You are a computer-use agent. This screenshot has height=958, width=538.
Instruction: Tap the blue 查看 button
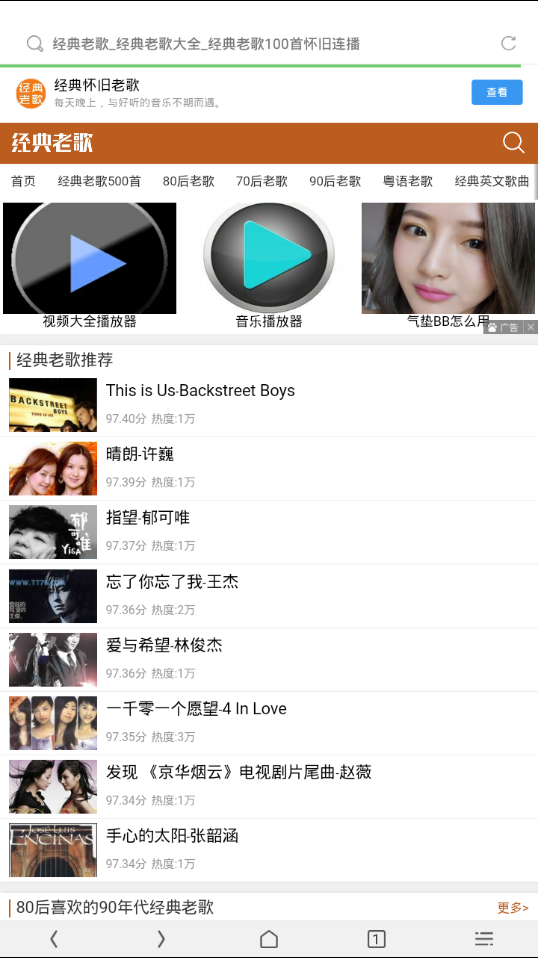pos(496,92)
